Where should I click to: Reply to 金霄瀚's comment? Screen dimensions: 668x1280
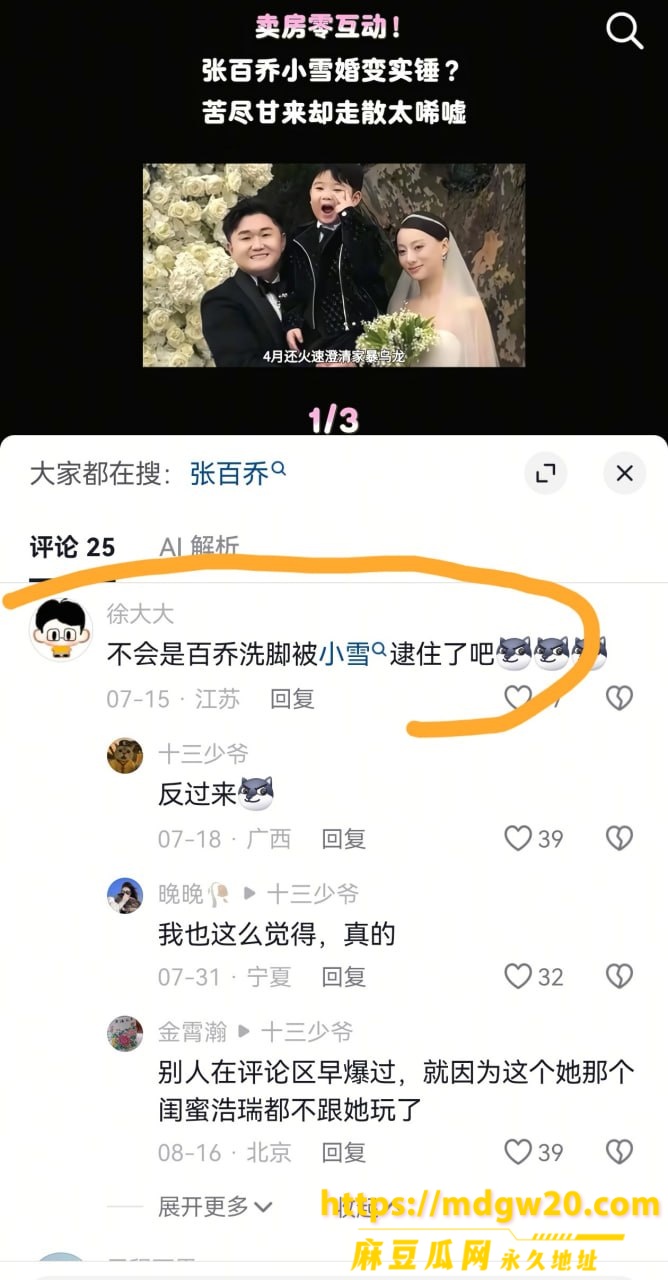[343, 1153]
